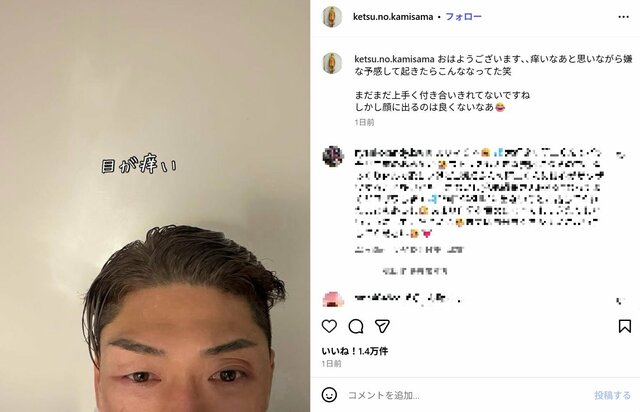This screenshot has height=412, width=640.
Task: Tap 投稿する to post comment
Action: [x=612, y=395]
